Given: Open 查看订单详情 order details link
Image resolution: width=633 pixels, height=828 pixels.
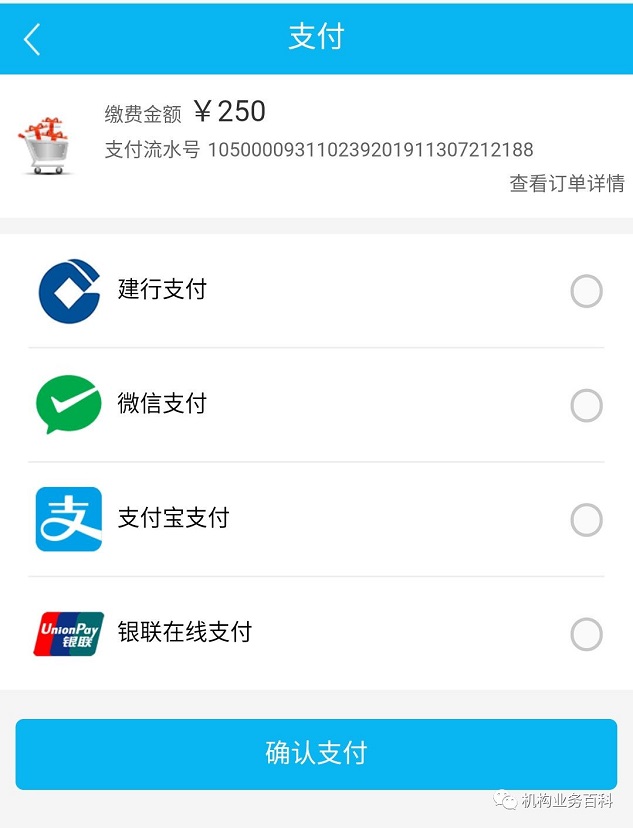Looking at the screenshot, I should (566, 184).
